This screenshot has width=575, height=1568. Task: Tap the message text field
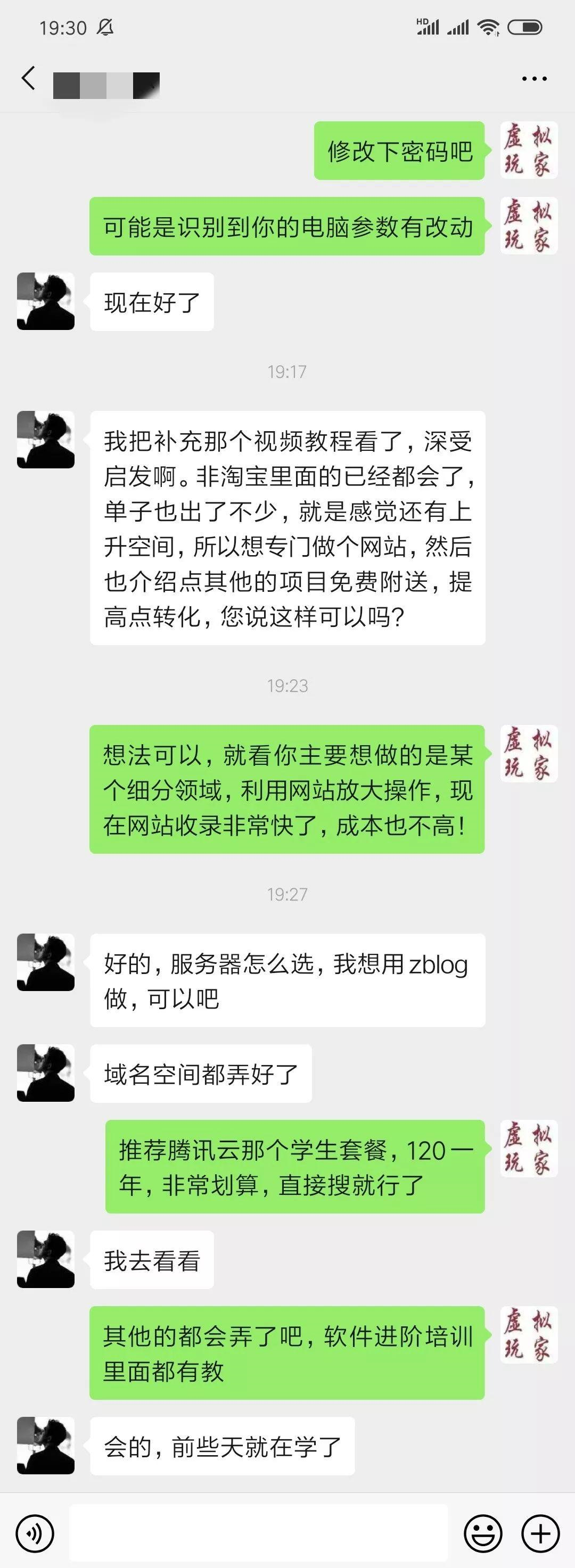click(258, 1533)
